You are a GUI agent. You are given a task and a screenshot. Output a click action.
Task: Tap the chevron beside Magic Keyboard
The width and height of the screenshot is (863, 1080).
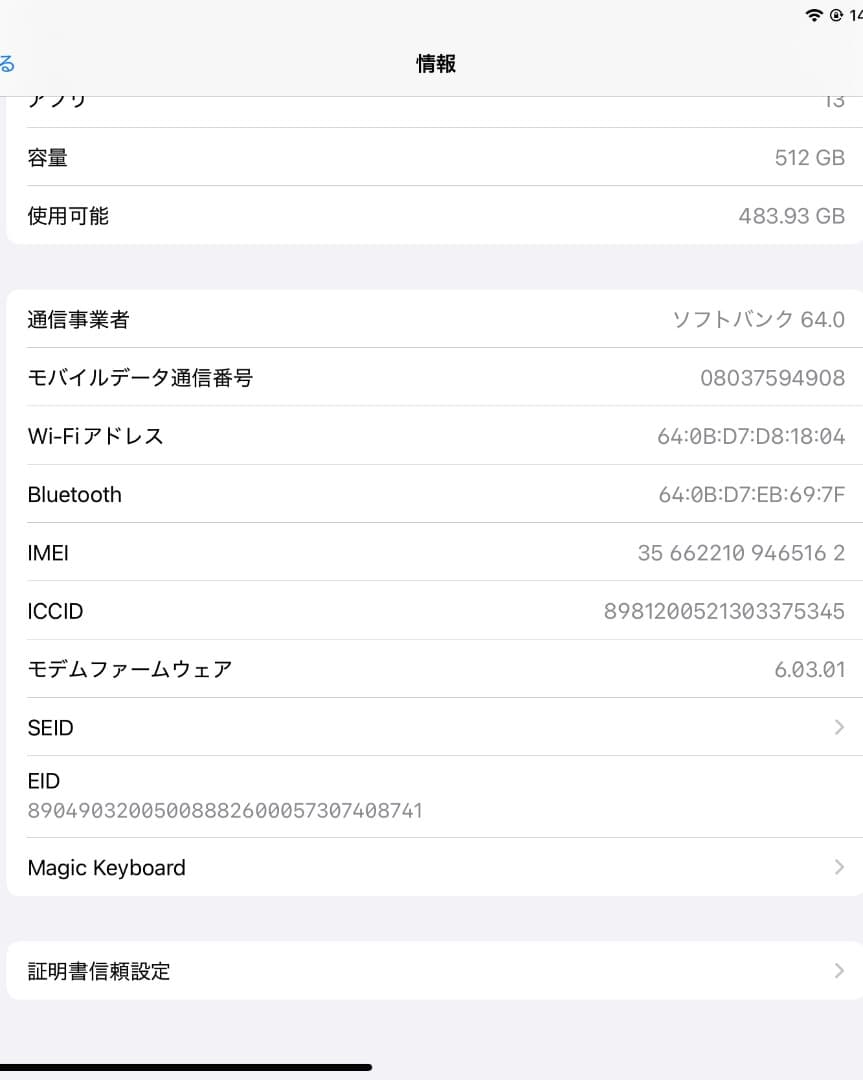point(839,867)
